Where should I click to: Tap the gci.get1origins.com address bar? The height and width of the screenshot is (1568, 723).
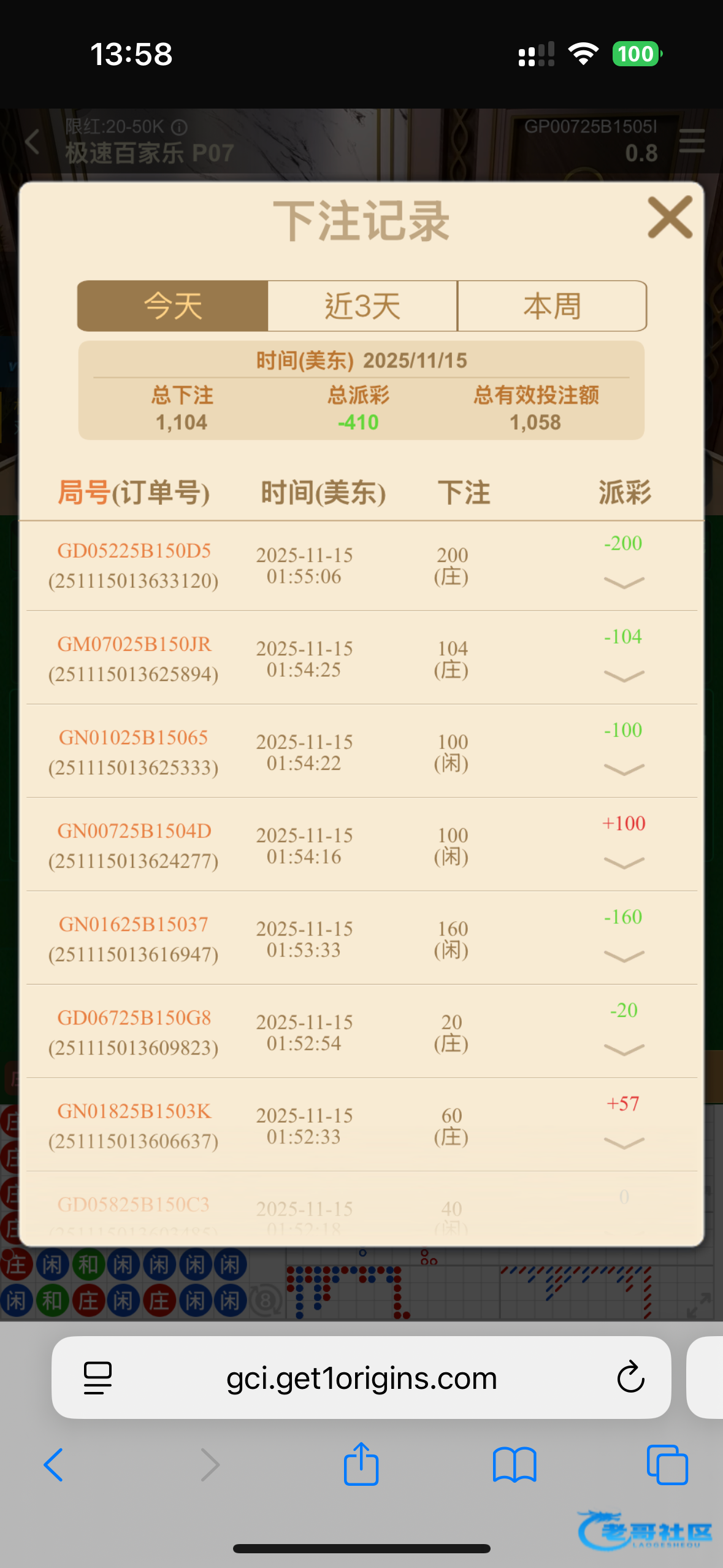361,1378
